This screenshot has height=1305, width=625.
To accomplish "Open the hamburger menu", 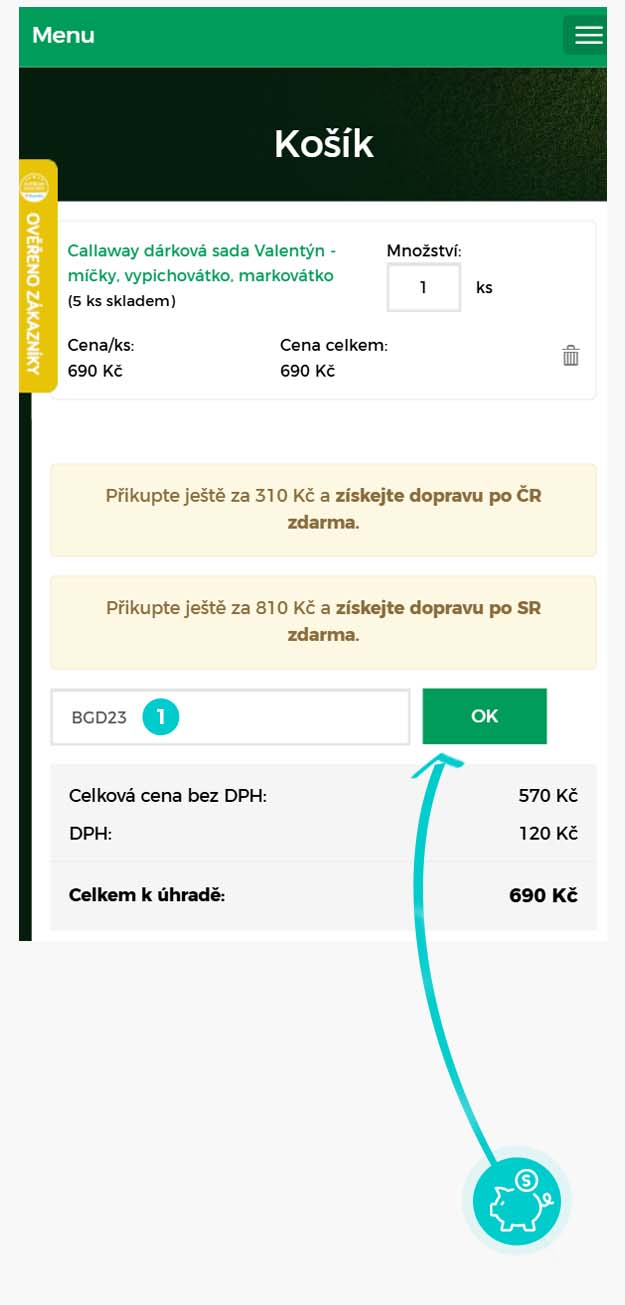I will 588,36.
